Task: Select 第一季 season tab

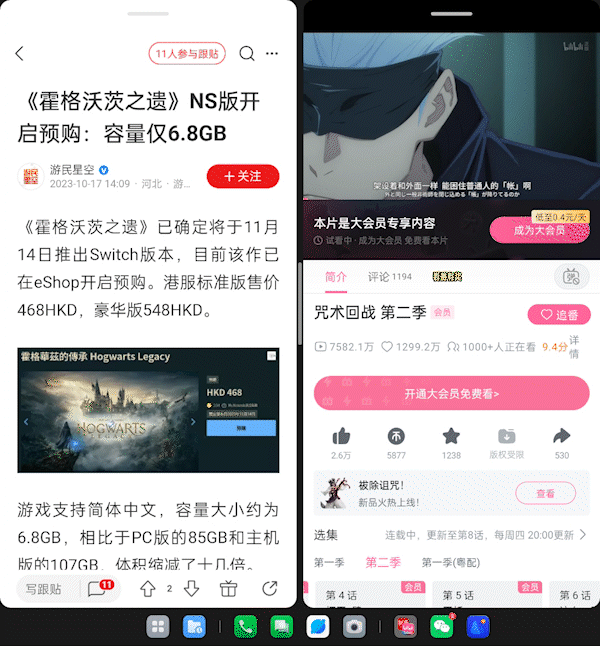Action: click(x=329, y=562)
